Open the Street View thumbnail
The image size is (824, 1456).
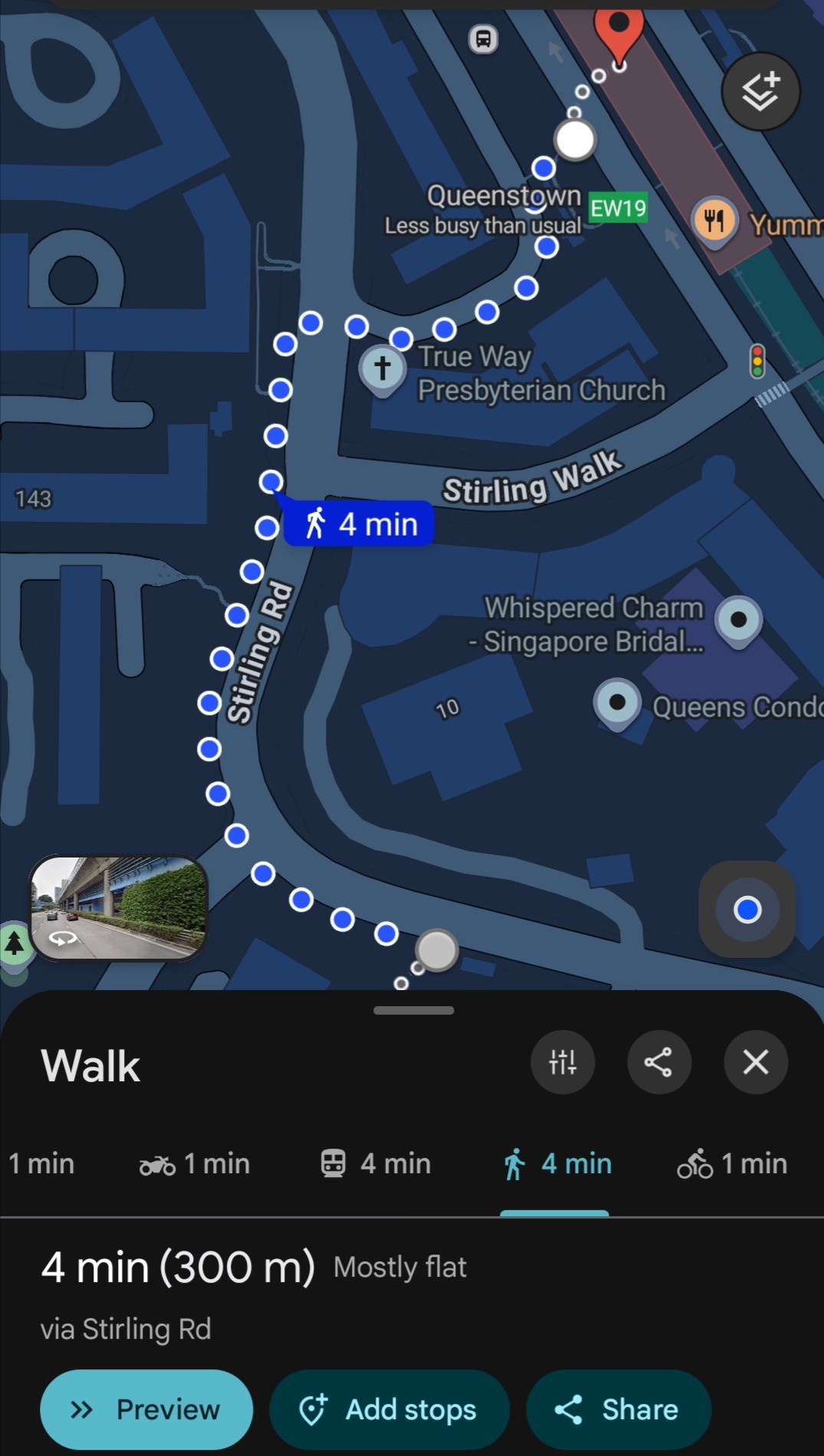click(119, 908)
